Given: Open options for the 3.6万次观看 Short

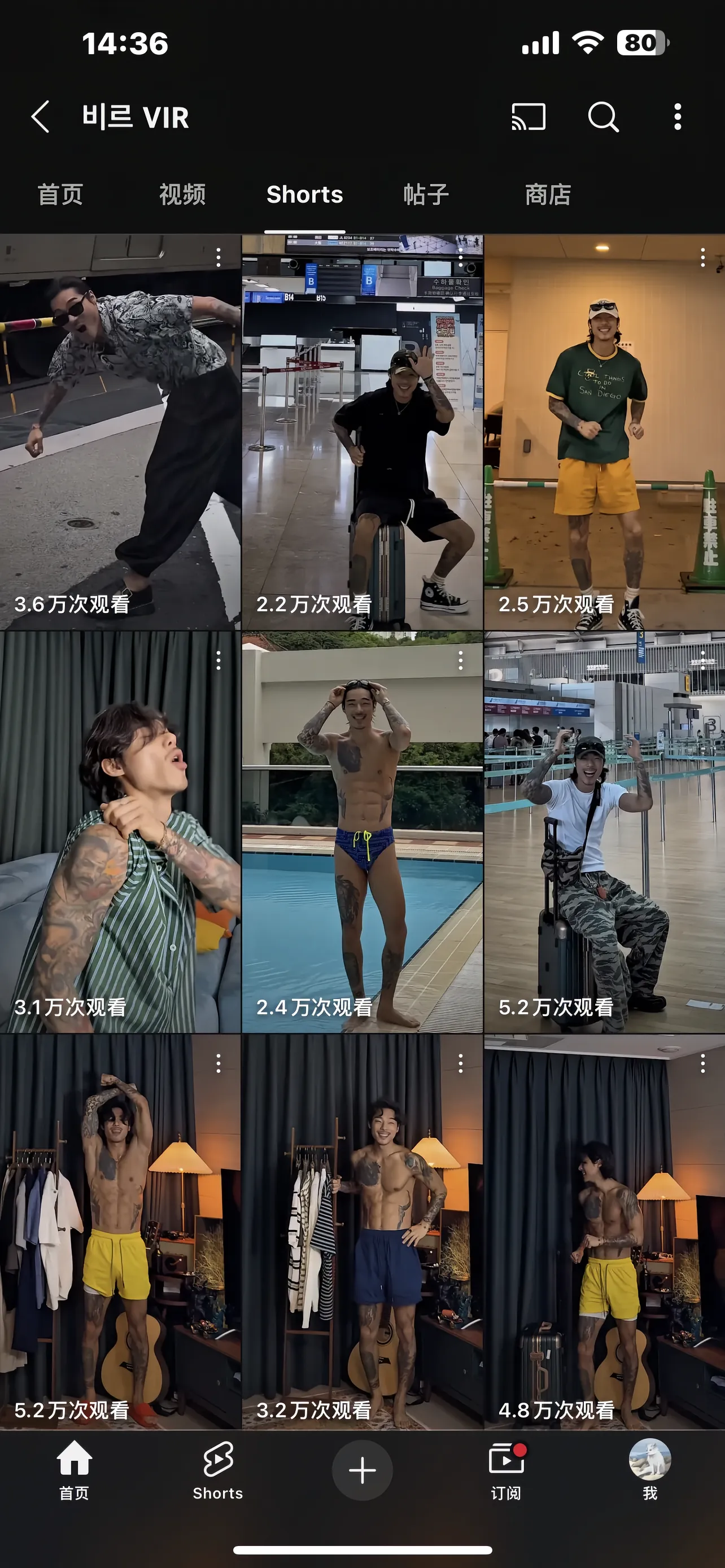Looking at the screenshot, I should (x=219, y=257).
